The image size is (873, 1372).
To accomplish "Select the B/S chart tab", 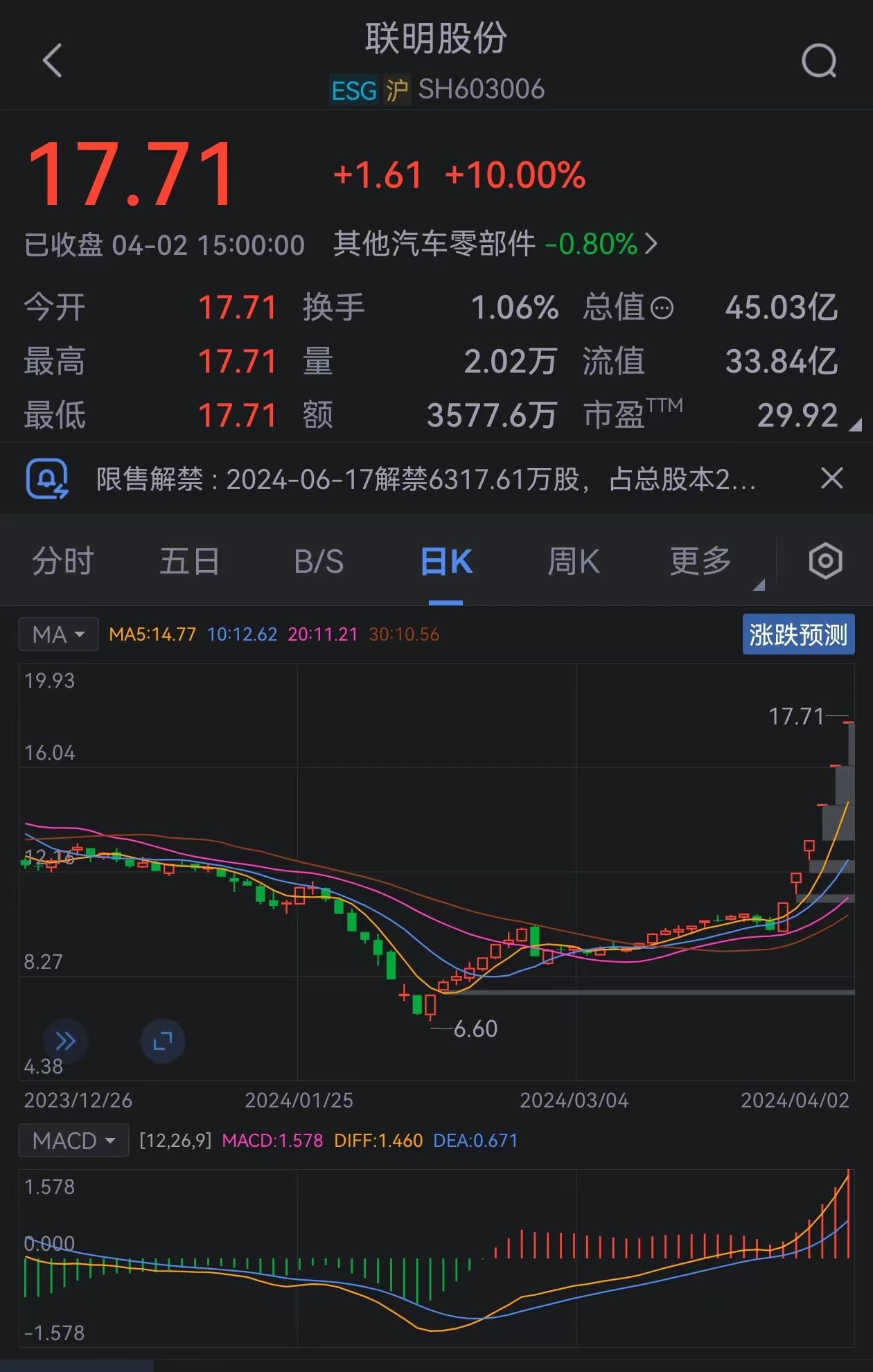I will pos(319,561).
